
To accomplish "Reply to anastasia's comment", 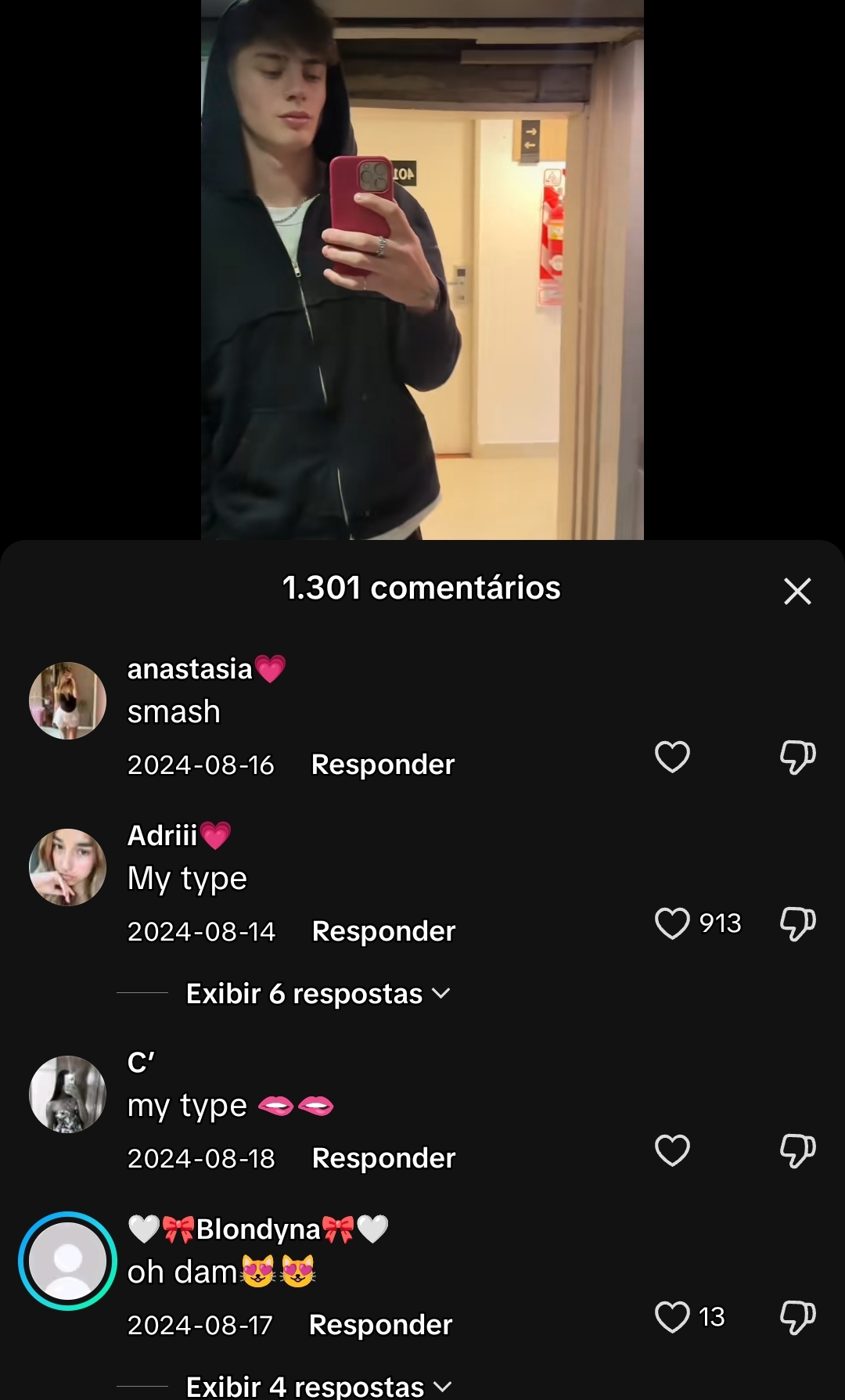I will (x=383, y=765).
